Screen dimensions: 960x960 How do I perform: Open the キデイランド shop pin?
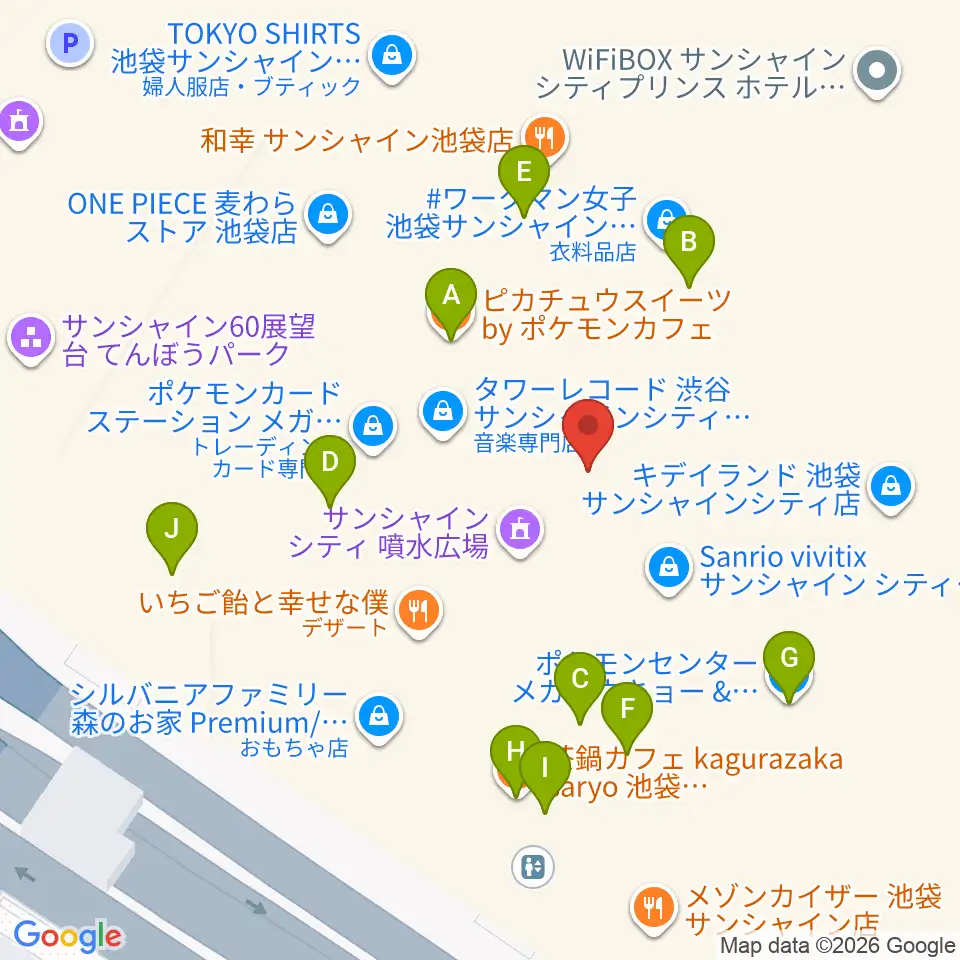(888, 487)
